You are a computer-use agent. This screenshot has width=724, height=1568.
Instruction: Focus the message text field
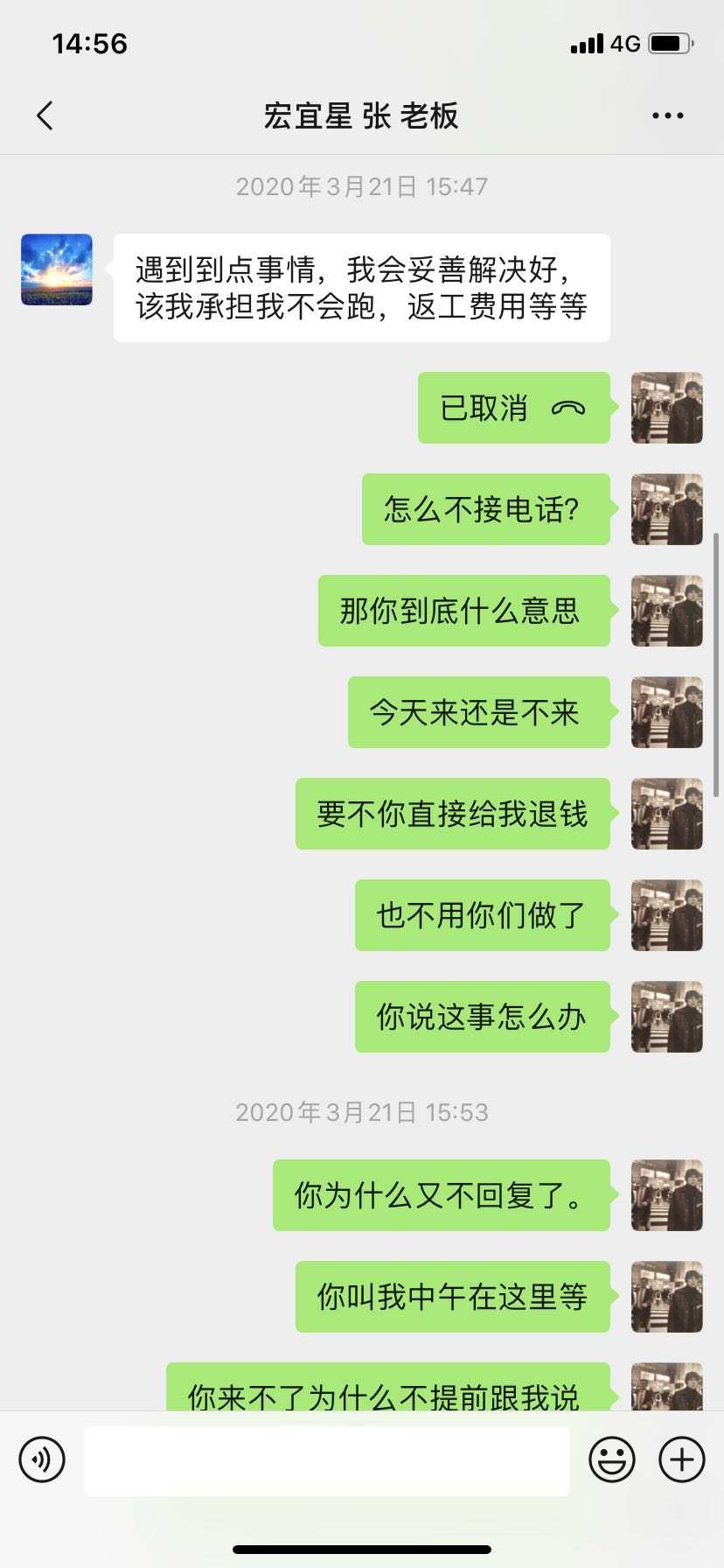pyautogui.click(x=326, y=1459)
